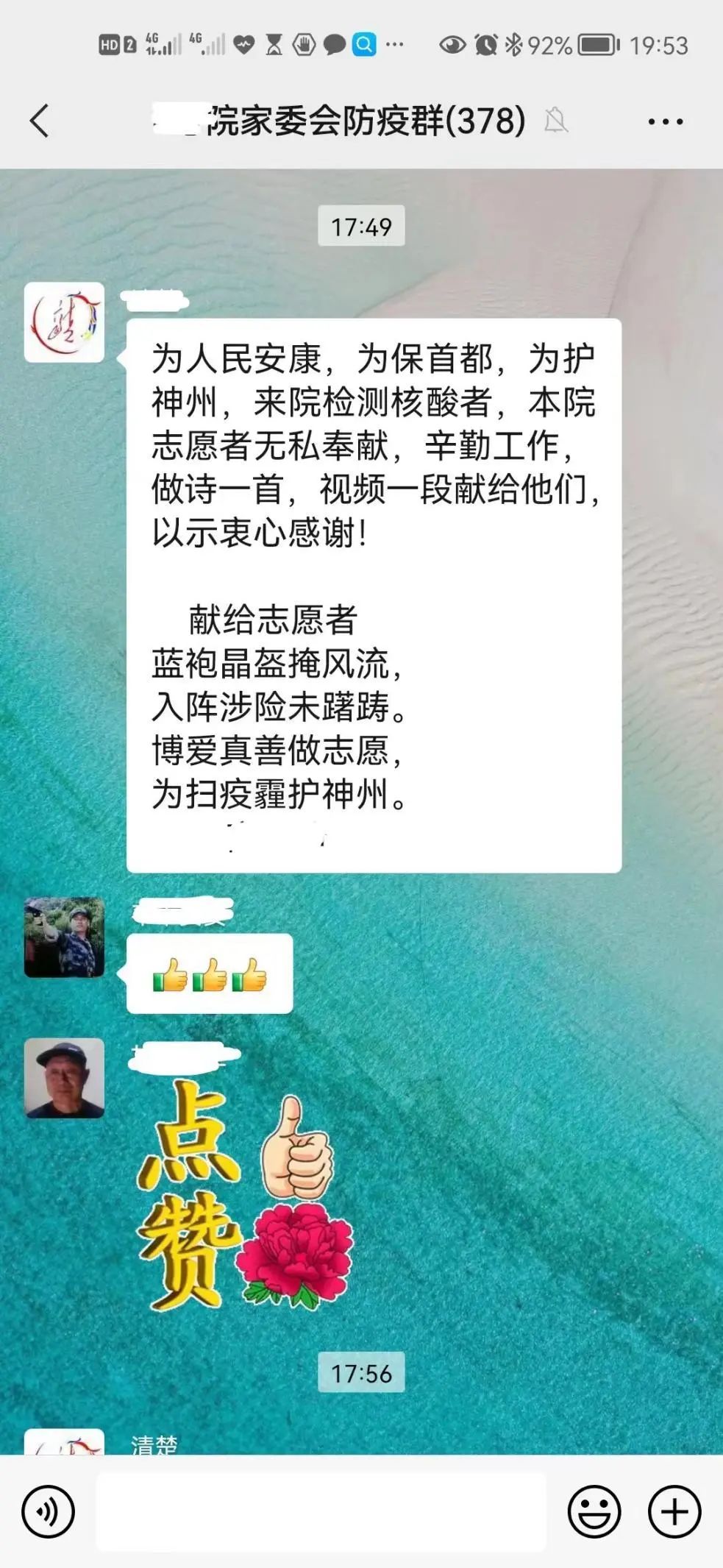Go back from the group chat
Viewport: 723px width, 1568px height.
pyautogui.click(x=40, y=121)
